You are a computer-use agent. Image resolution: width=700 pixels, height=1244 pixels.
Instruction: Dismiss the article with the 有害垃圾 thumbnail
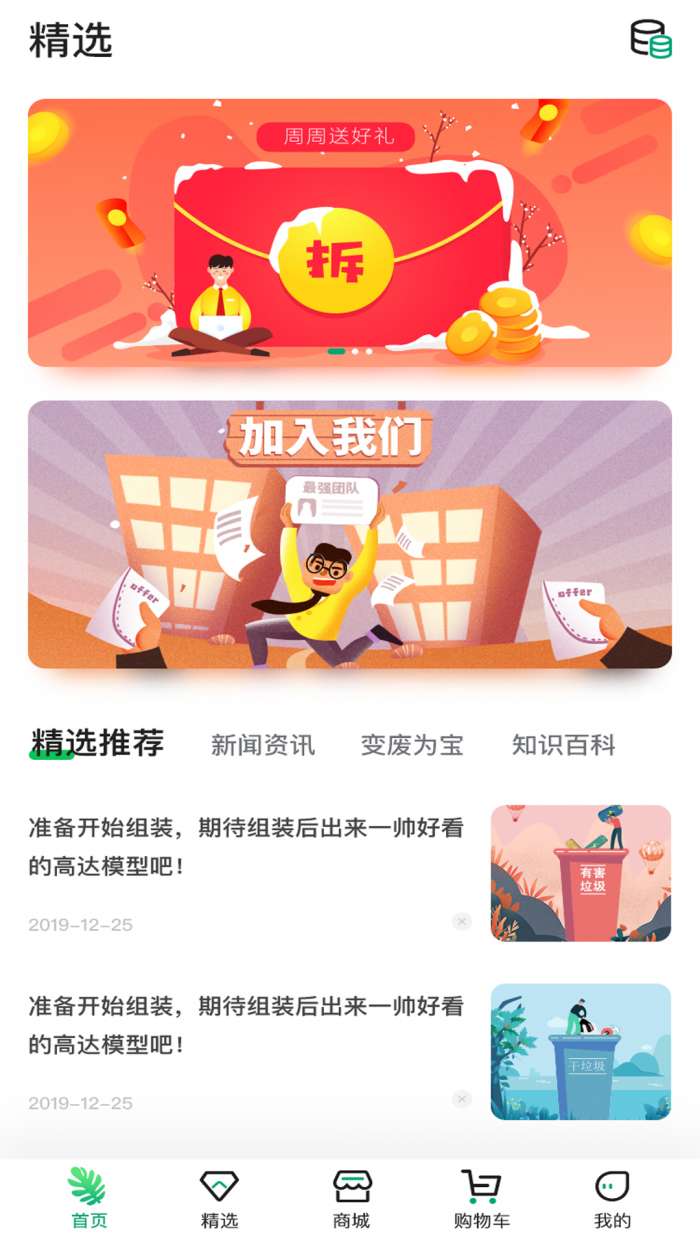461,922
